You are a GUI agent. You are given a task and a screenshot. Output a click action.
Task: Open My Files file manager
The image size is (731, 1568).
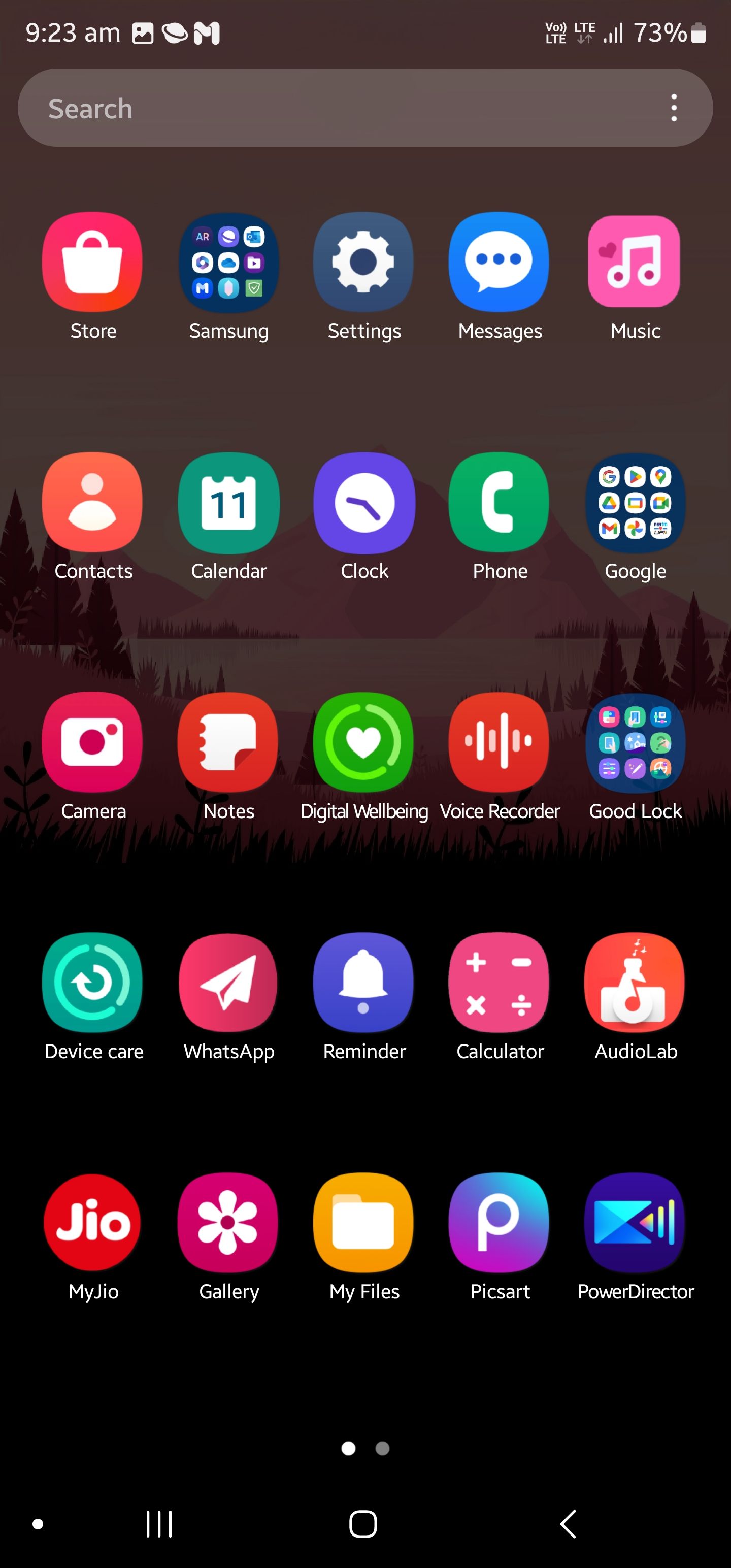click(x=363, y=1222)
